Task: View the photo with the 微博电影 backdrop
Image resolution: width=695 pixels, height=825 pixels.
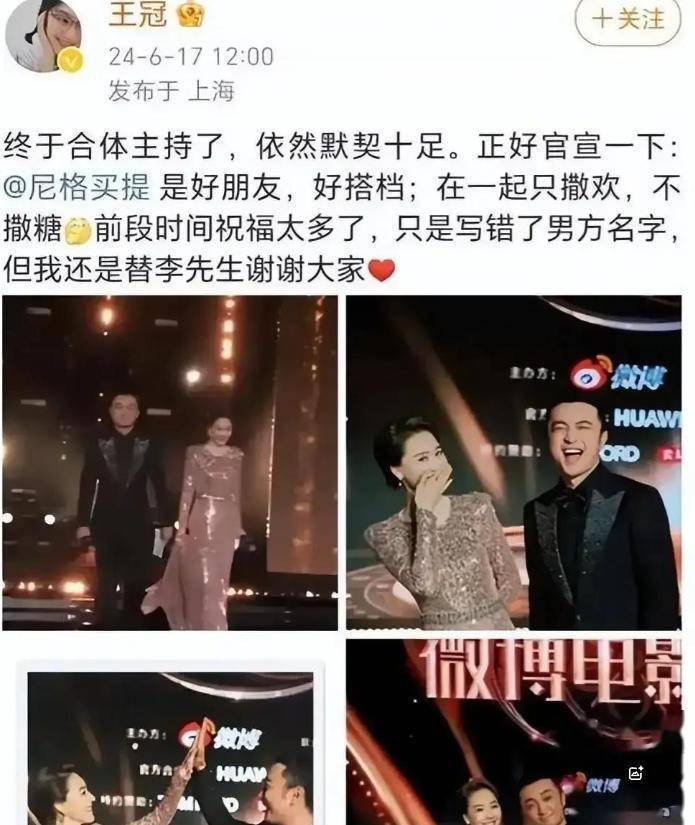Action: 515,732
